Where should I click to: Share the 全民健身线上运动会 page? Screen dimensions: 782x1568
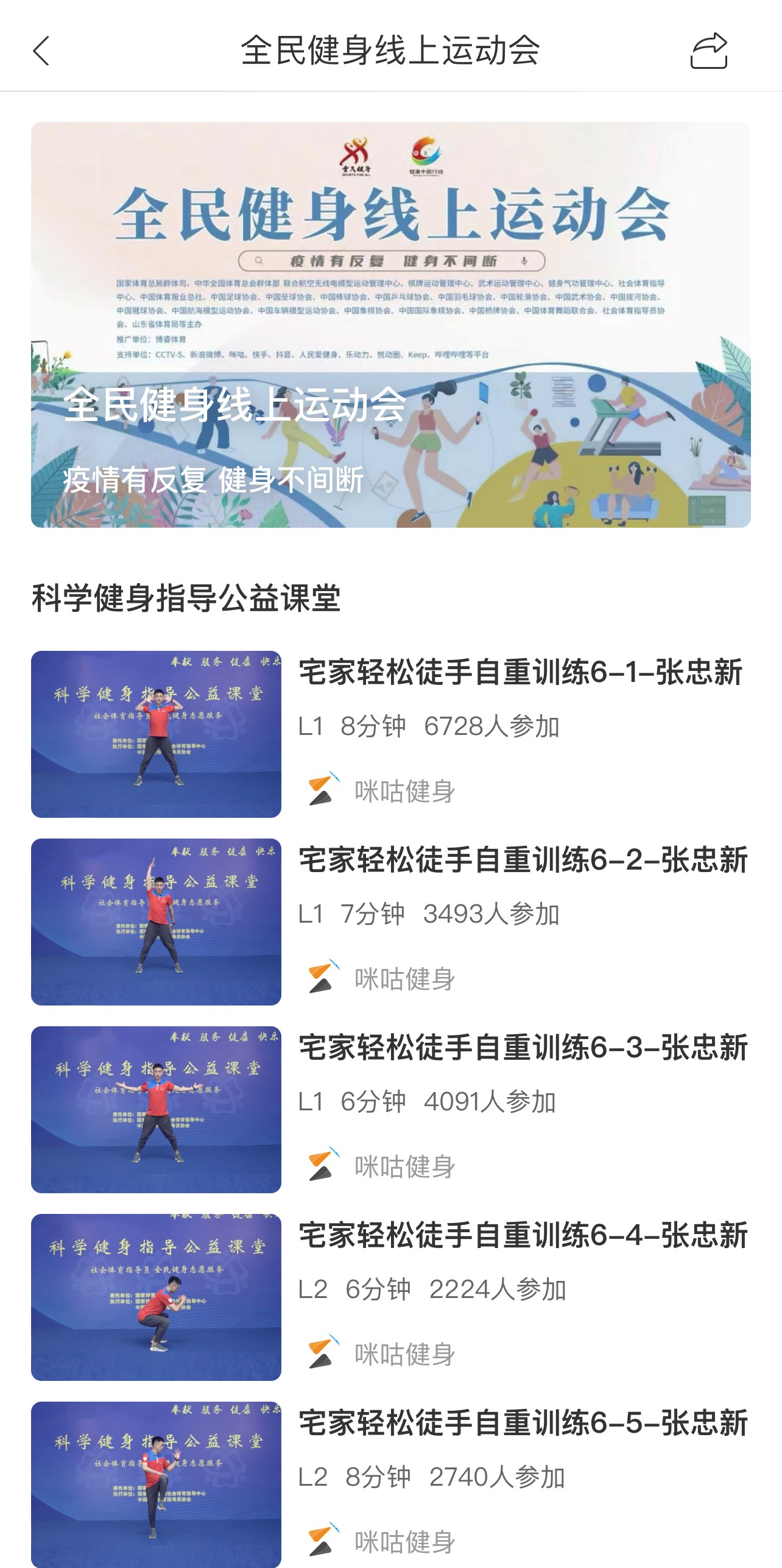point(708,51)
